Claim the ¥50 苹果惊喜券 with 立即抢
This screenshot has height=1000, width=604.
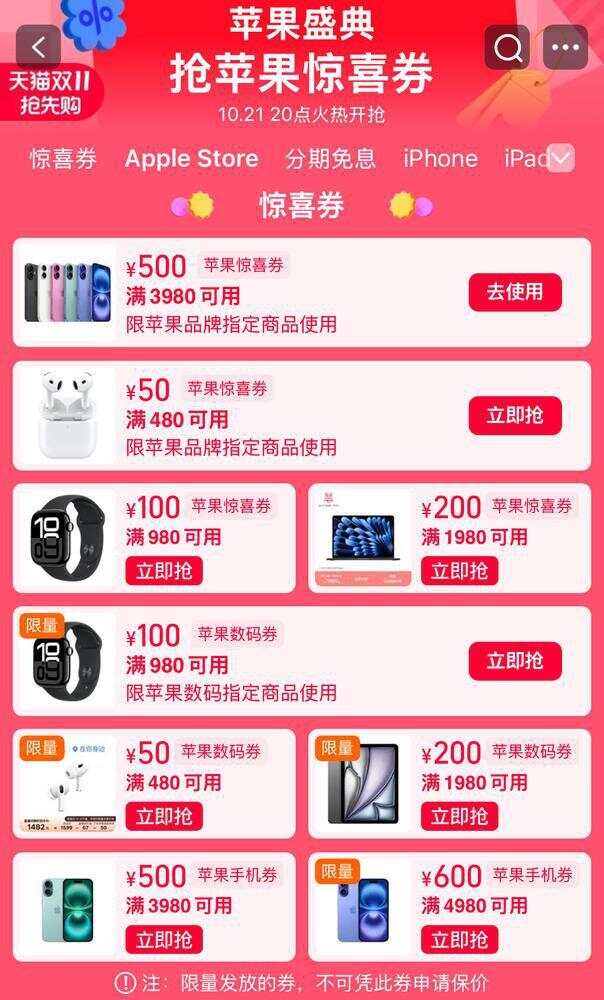tap(515, 415)
